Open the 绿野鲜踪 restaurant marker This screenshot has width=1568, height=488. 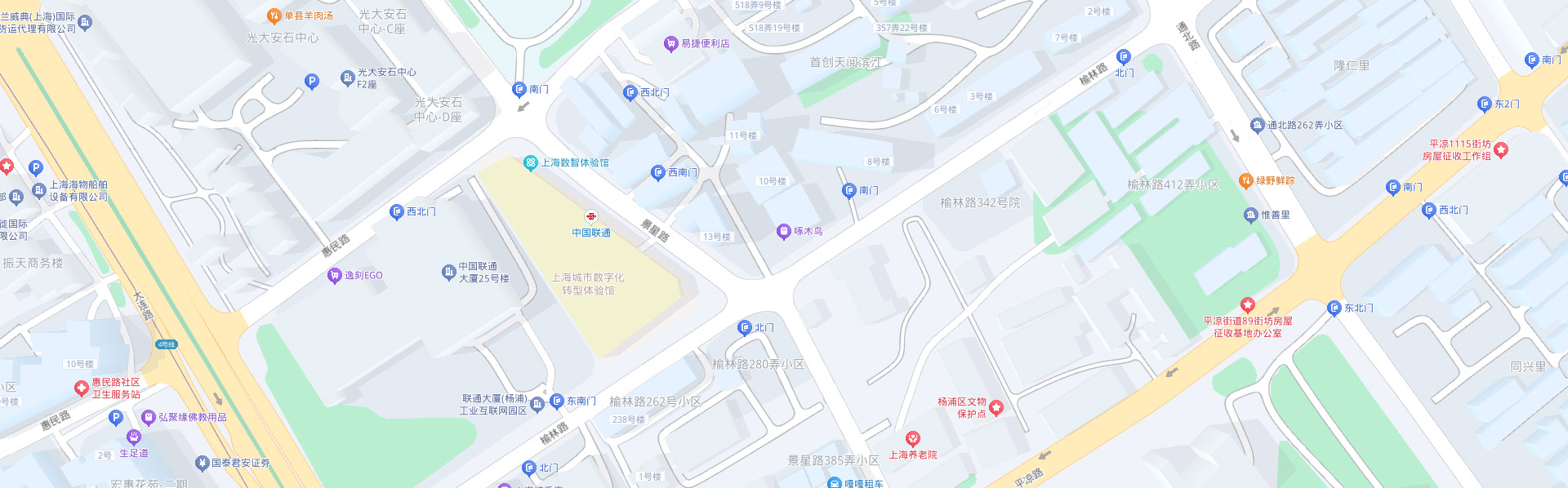point(1246,180)
